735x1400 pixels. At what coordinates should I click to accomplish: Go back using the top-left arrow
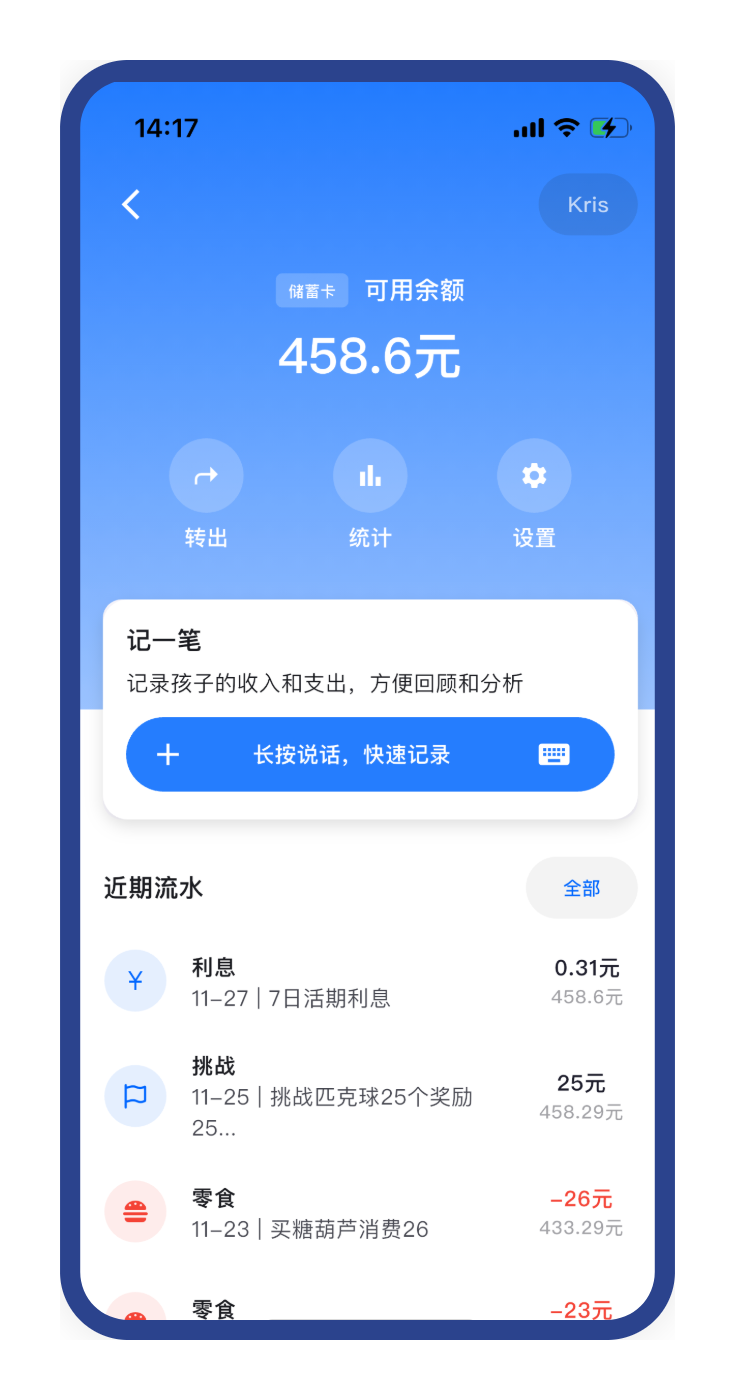tap(131, 205)
